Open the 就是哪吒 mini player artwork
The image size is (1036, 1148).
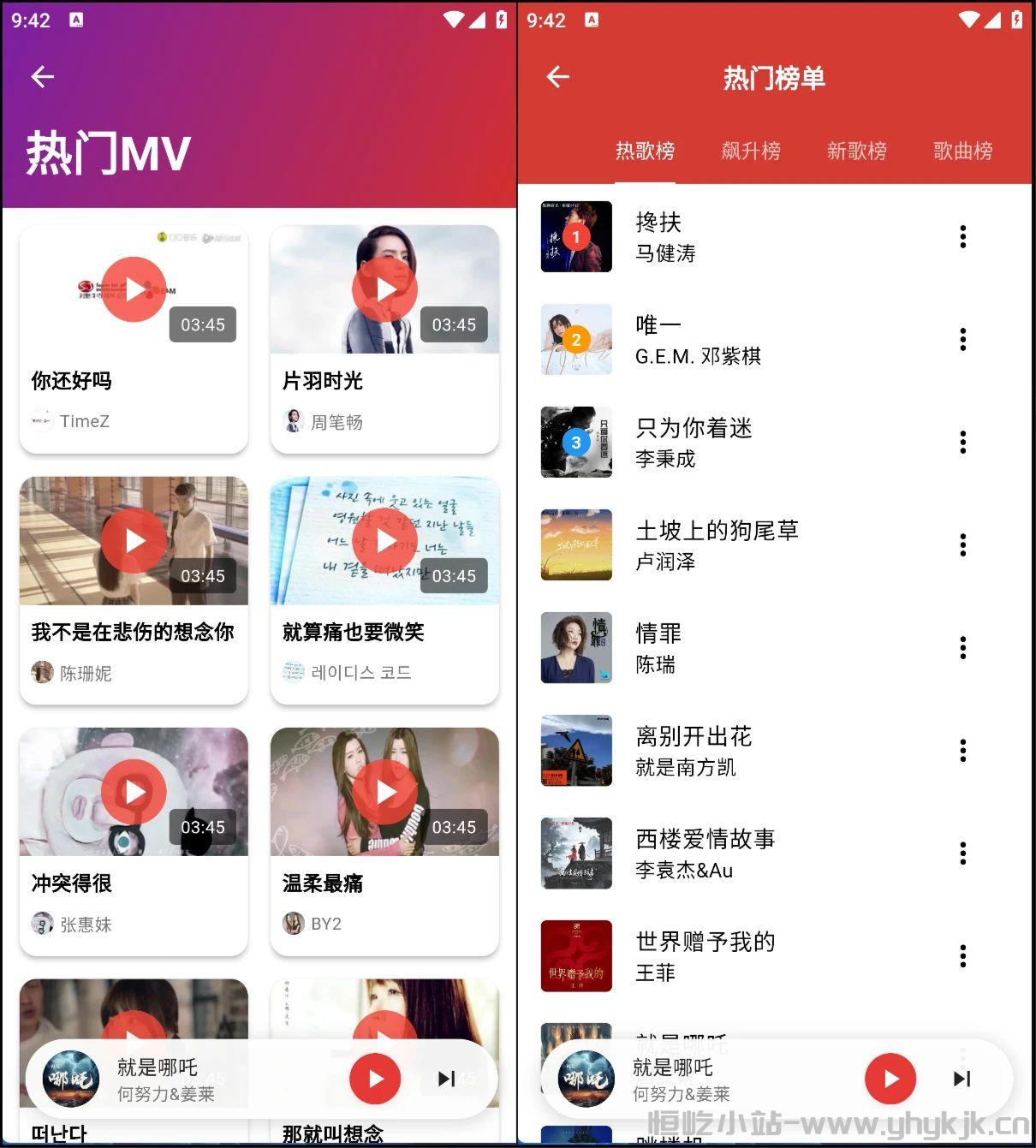(x=68, y=1079)
